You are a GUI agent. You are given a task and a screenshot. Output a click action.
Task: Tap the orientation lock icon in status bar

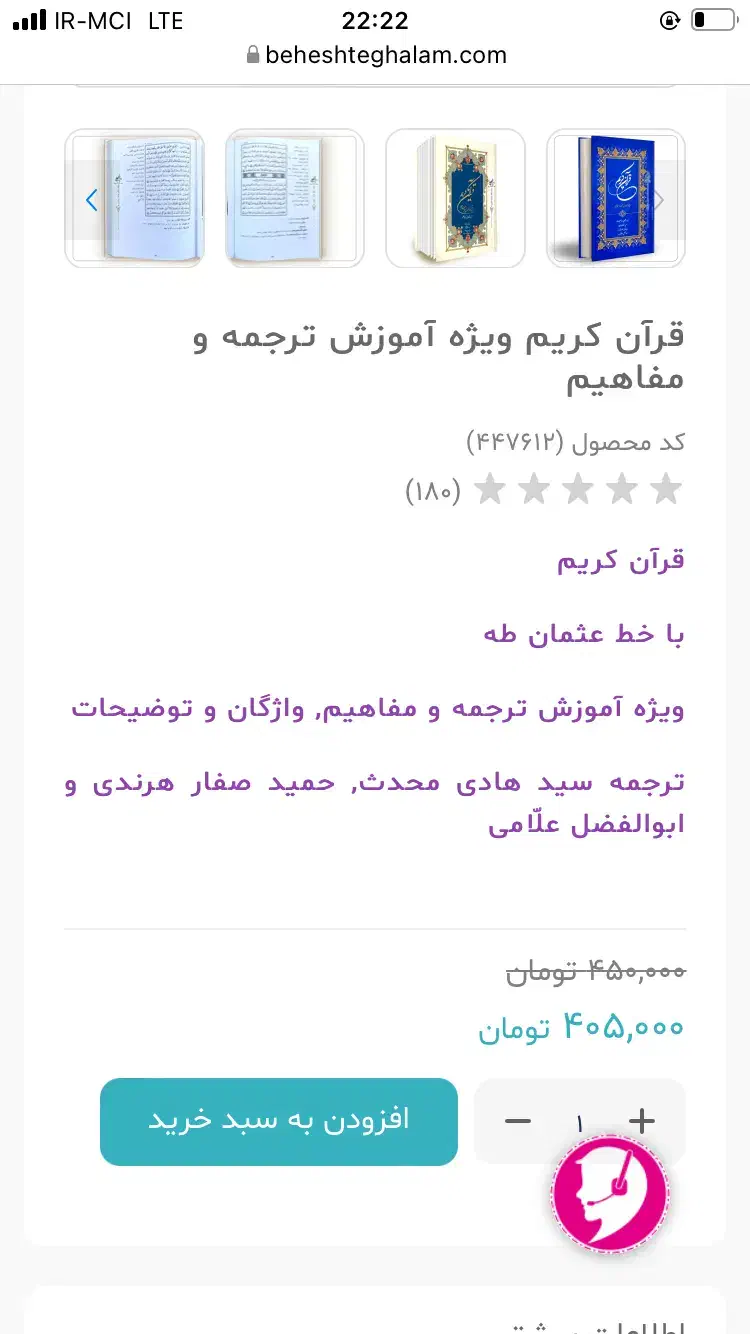(670, 19)
